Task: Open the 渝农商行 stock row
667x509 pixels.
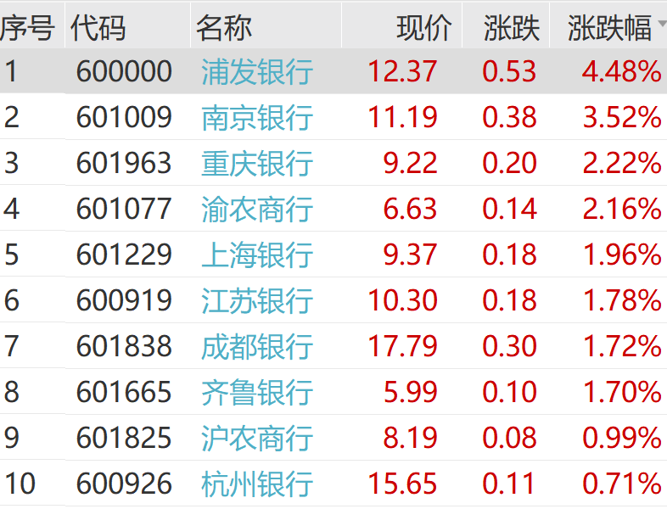Action: pyautogui.click(x=257, y=209)
